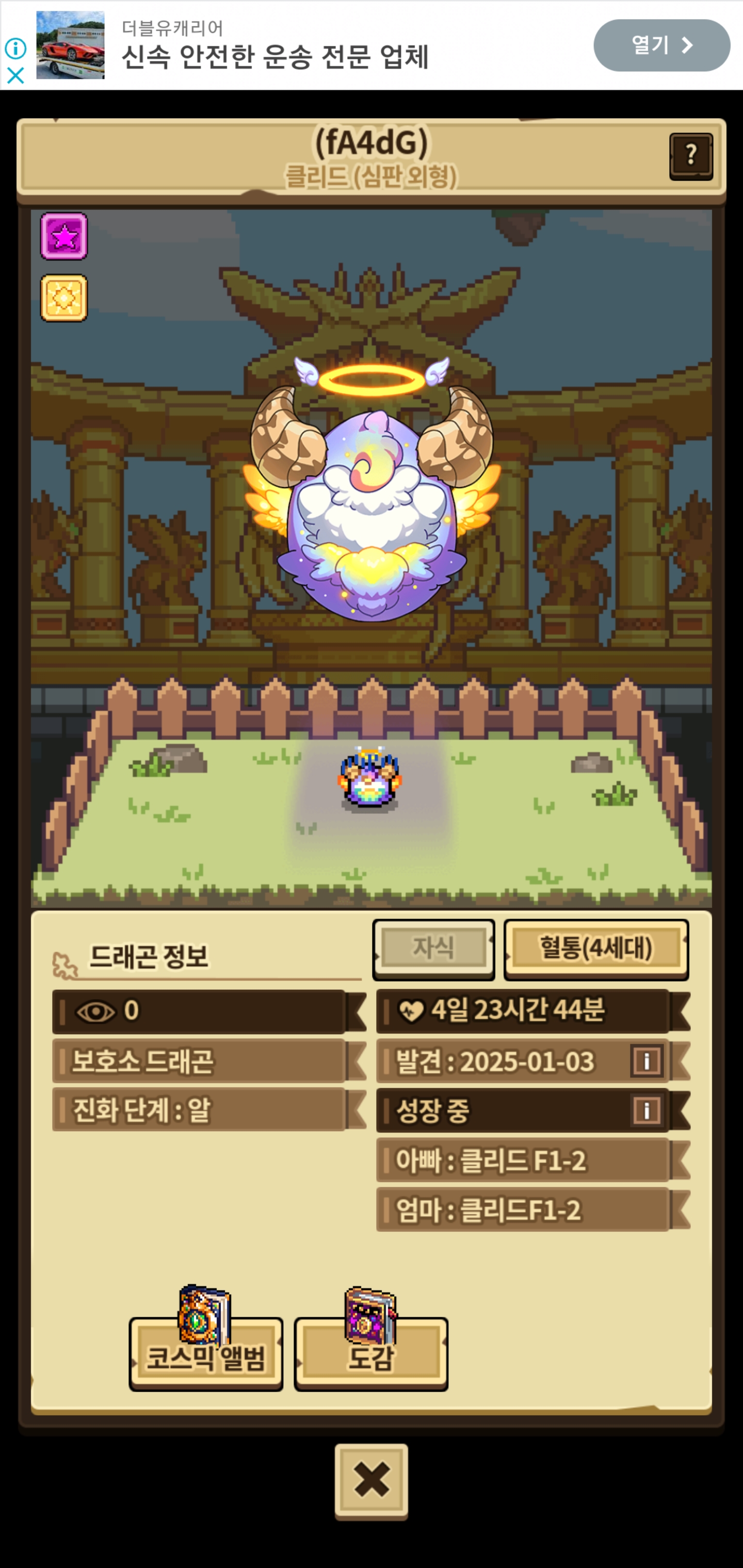Show info for 발견 date 2025-01-03
743x1568 pixels.
pos(646,1061)
